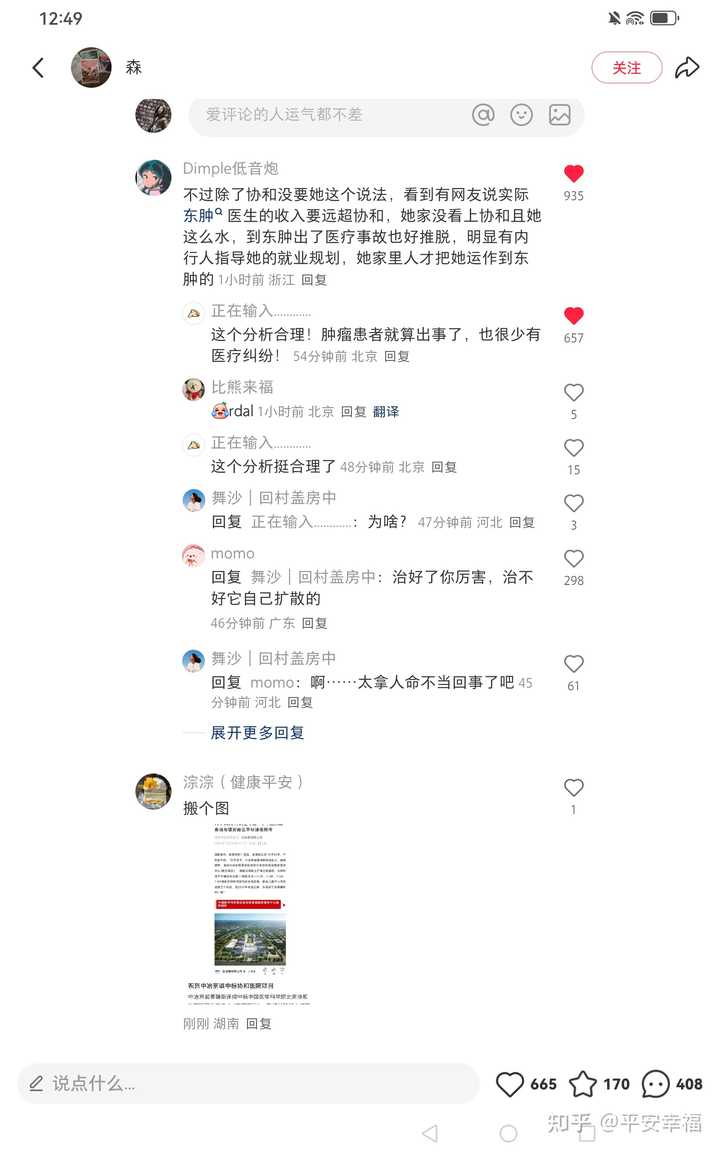Reply to 淙淙（健康平安）'s comment
The height and width of the screenshot is (1152, 720).
(x=259, y=1023)
